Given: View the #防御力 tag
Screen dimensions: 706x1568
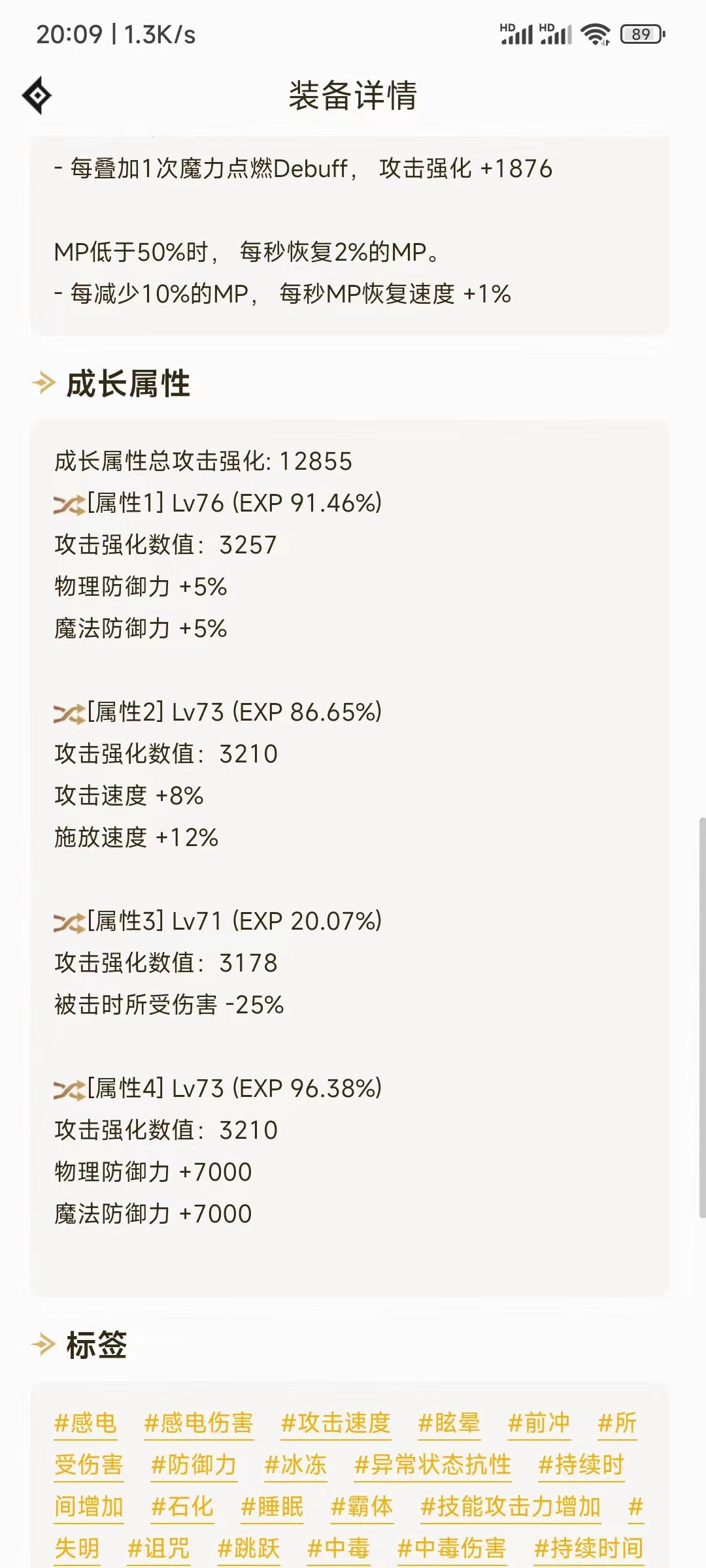Looking at the screenshot, I should tap(193, 1465).
